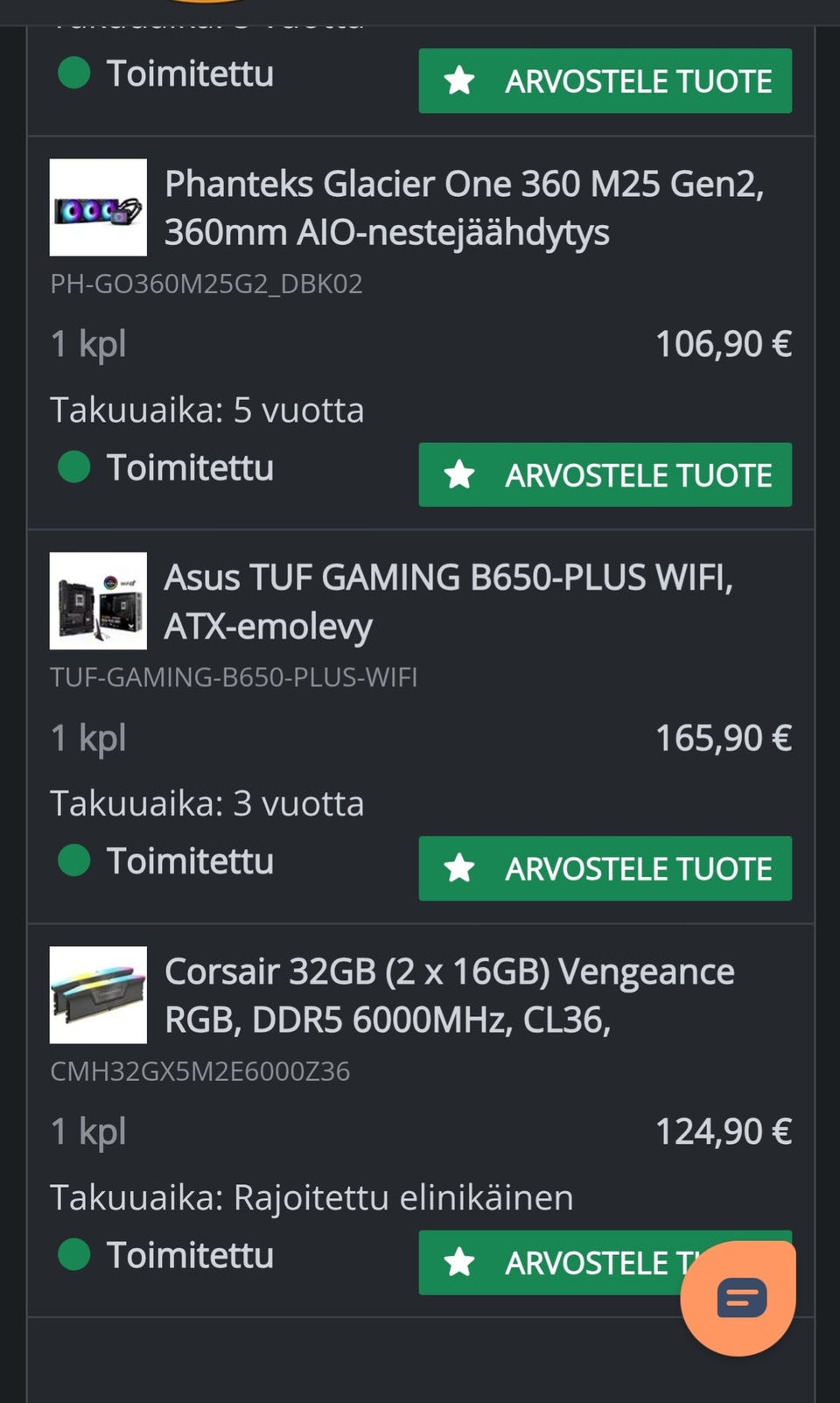
Task: Open the Corsair 32GB Vengeance RGB title
Action: click(450, 996)
